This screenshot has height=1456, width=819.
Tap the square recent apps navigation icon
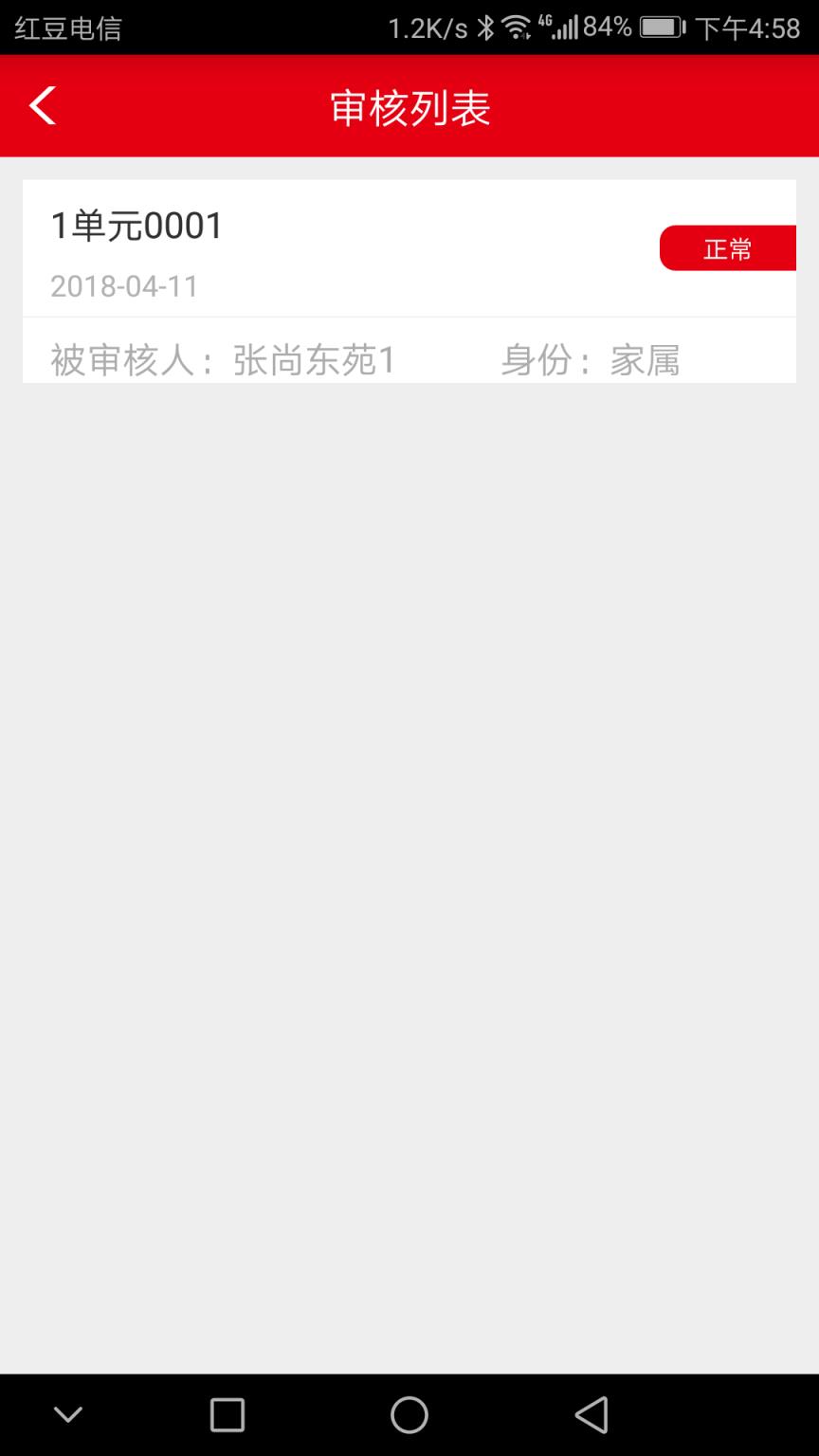227,1413
